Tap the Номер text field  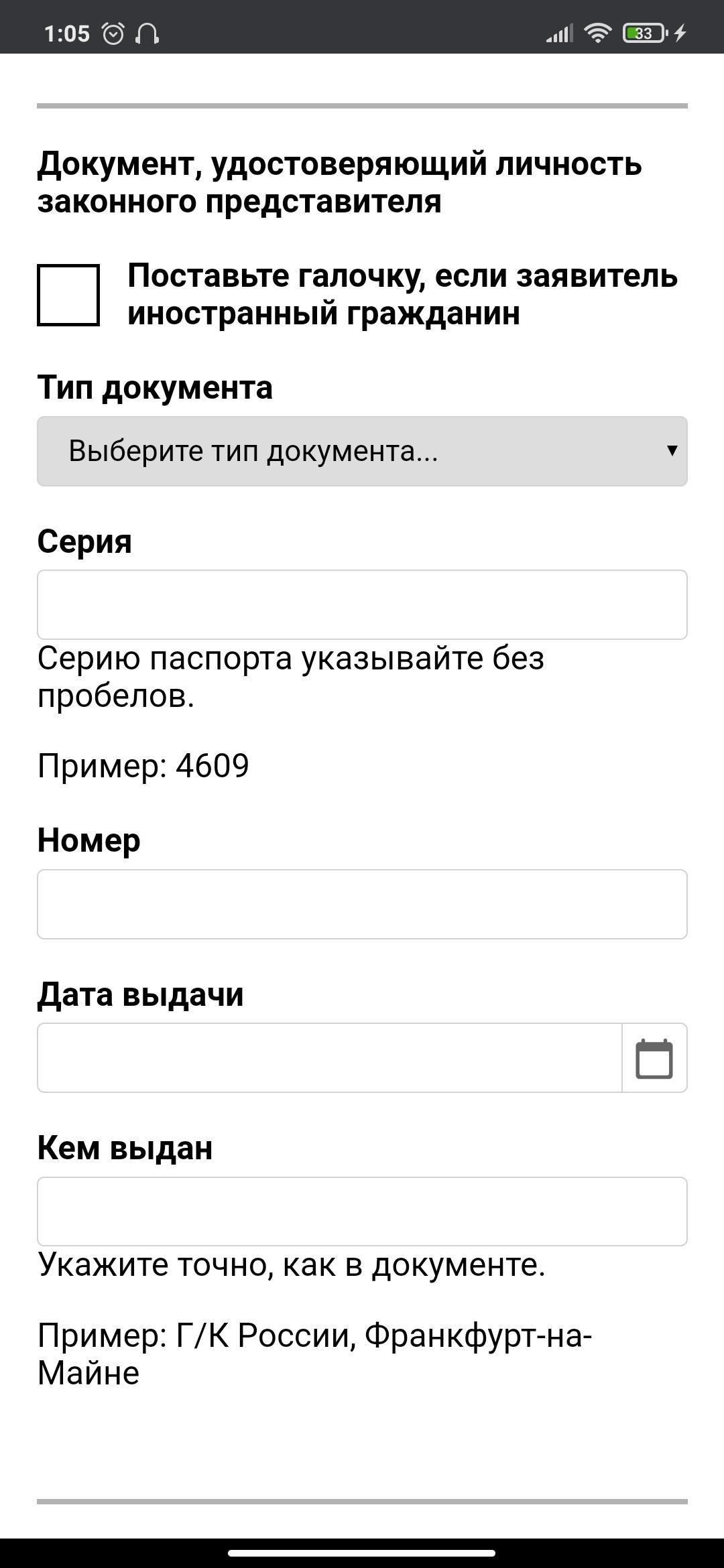tap(362, 904)
